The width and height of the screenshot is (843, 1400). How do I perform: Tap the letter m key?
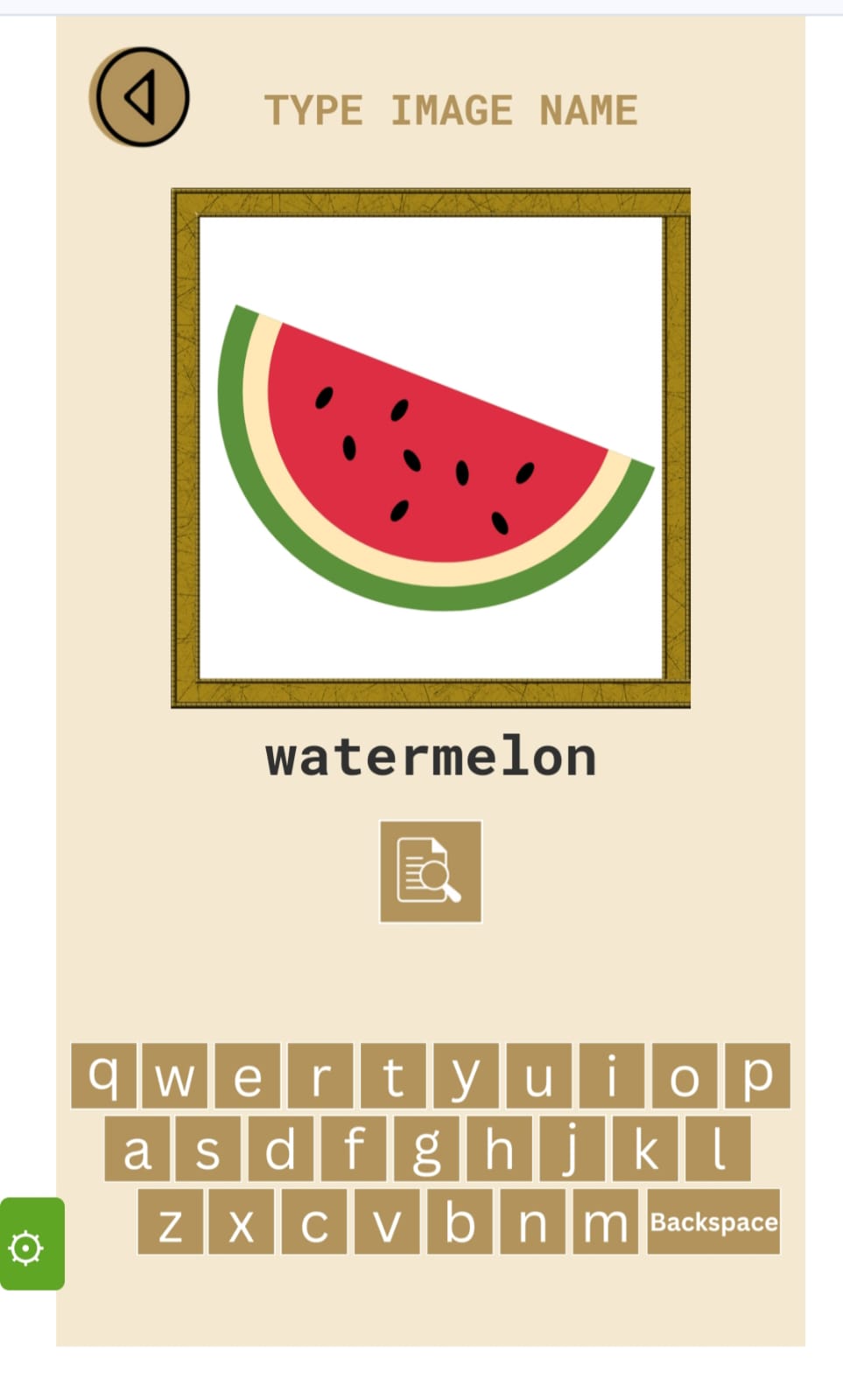[x=605, y=1221]
